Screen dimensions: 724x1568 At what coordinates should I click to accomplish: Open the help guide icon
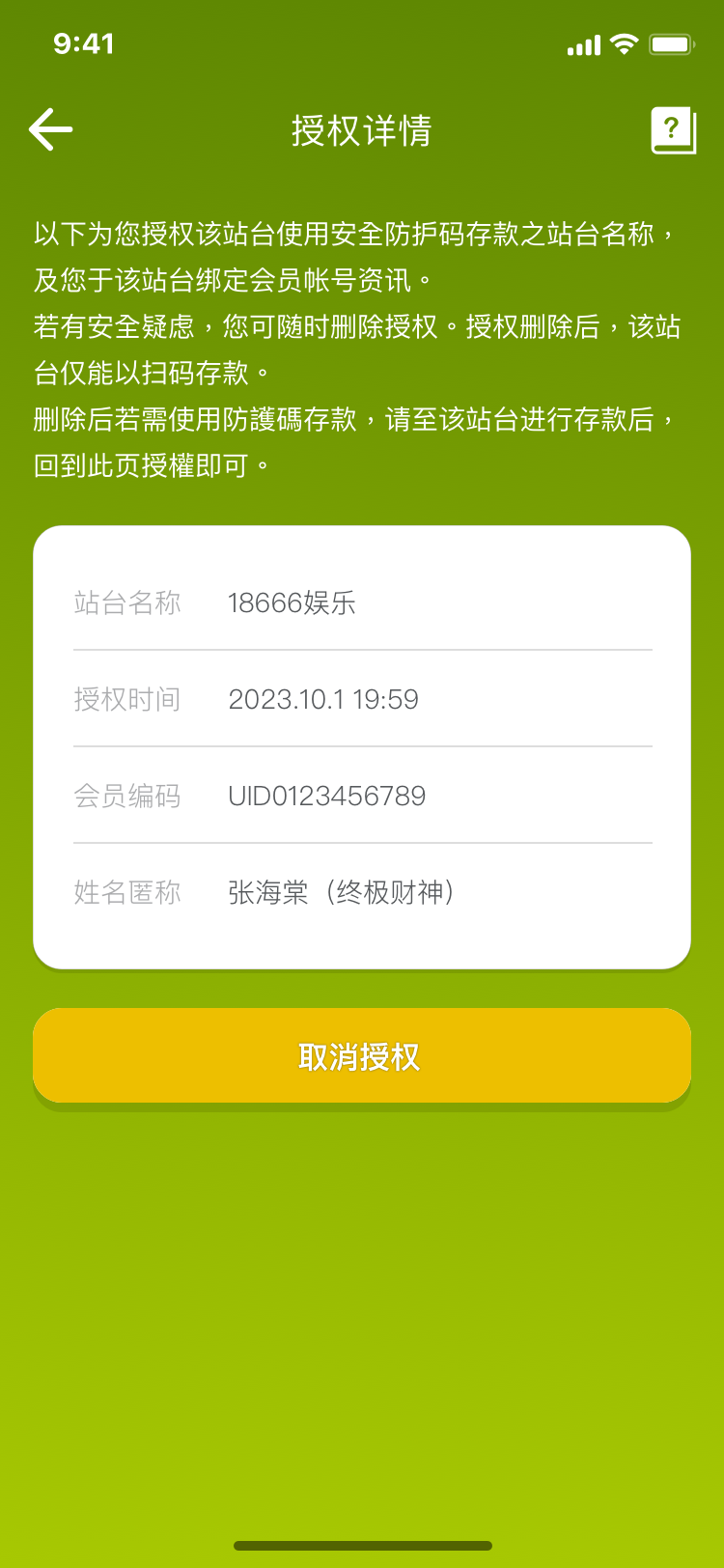tap(673, 130)
